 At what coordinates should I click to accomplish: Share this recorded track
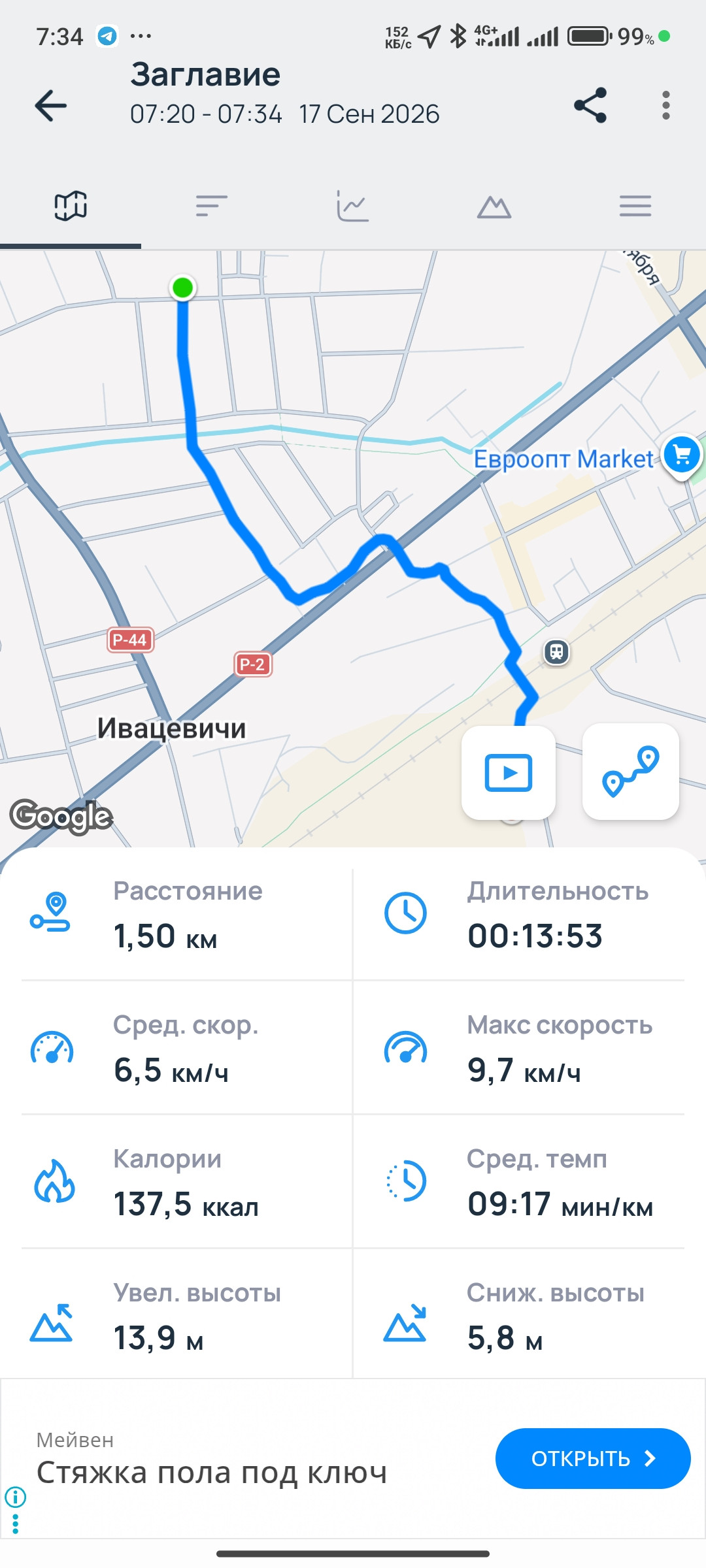[x=590, y=105]
